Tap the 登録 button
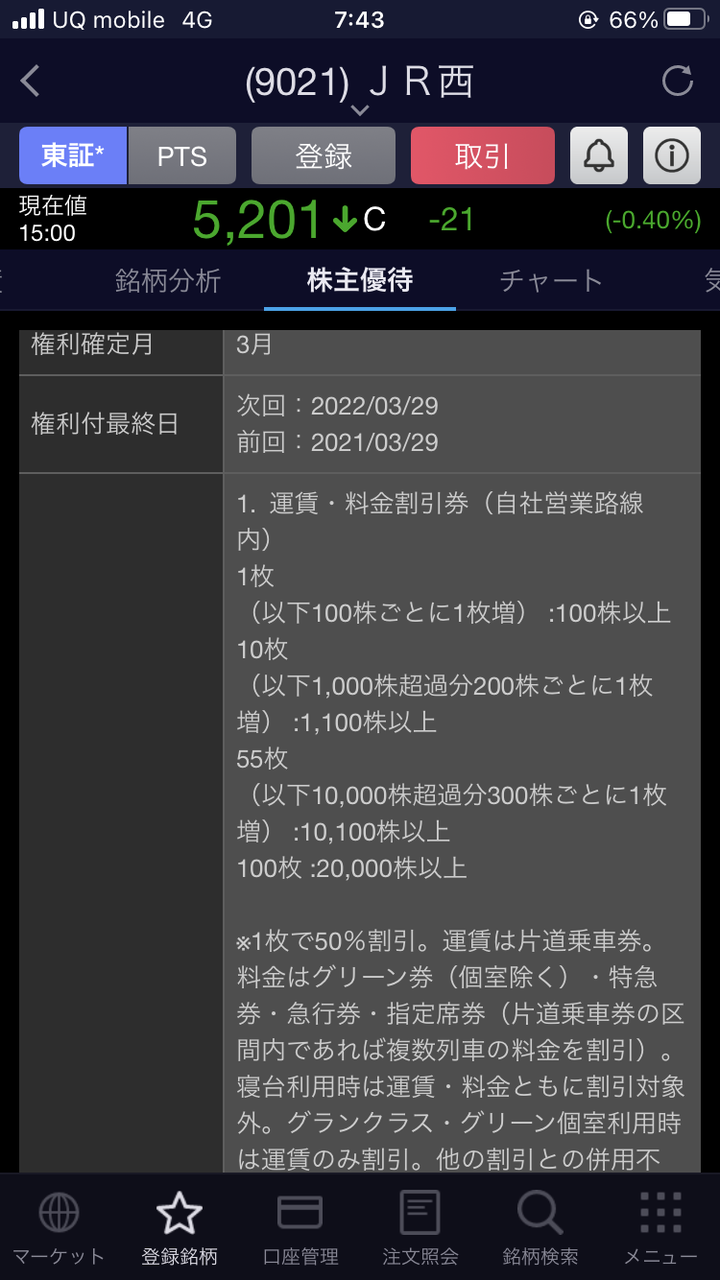Image resolution: width=720 pixels, height=1280 pixels. tap(323, 155)
